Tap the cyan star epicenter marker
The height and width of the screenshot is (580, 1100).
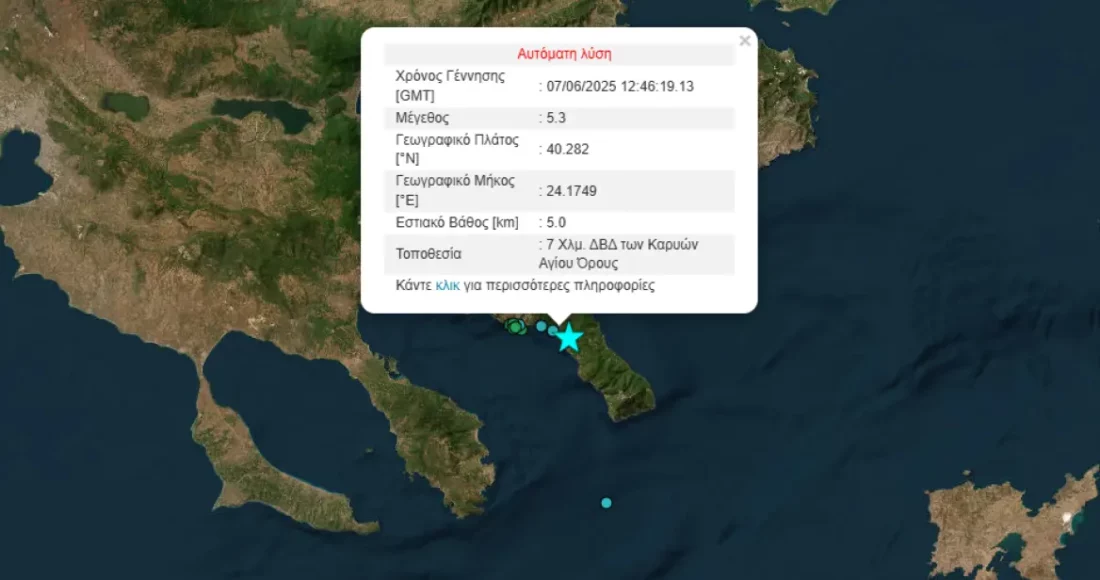pos(569,338)
